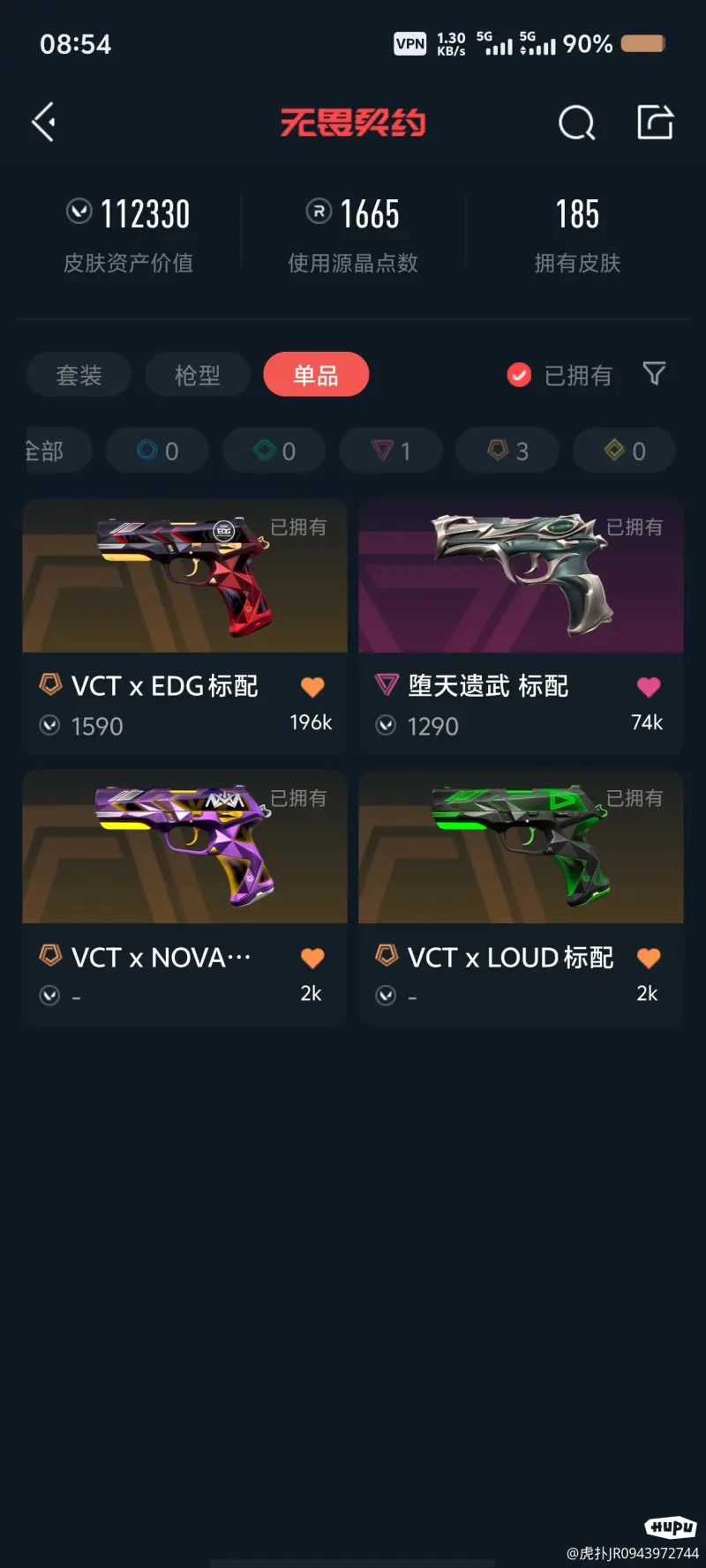706x1568 pixels.
Task: Like the 堕天遗武 标配 skin heart
Action: (649, 686)
